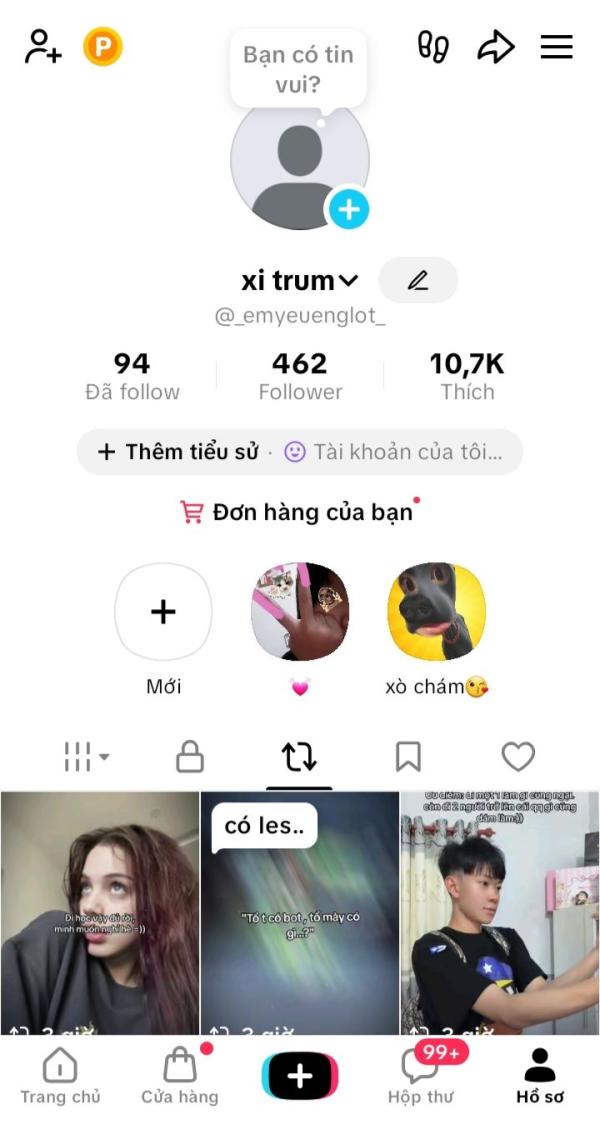600x1134 pixels.
Task: View the 462 followers list
Action: coord(300,376)
